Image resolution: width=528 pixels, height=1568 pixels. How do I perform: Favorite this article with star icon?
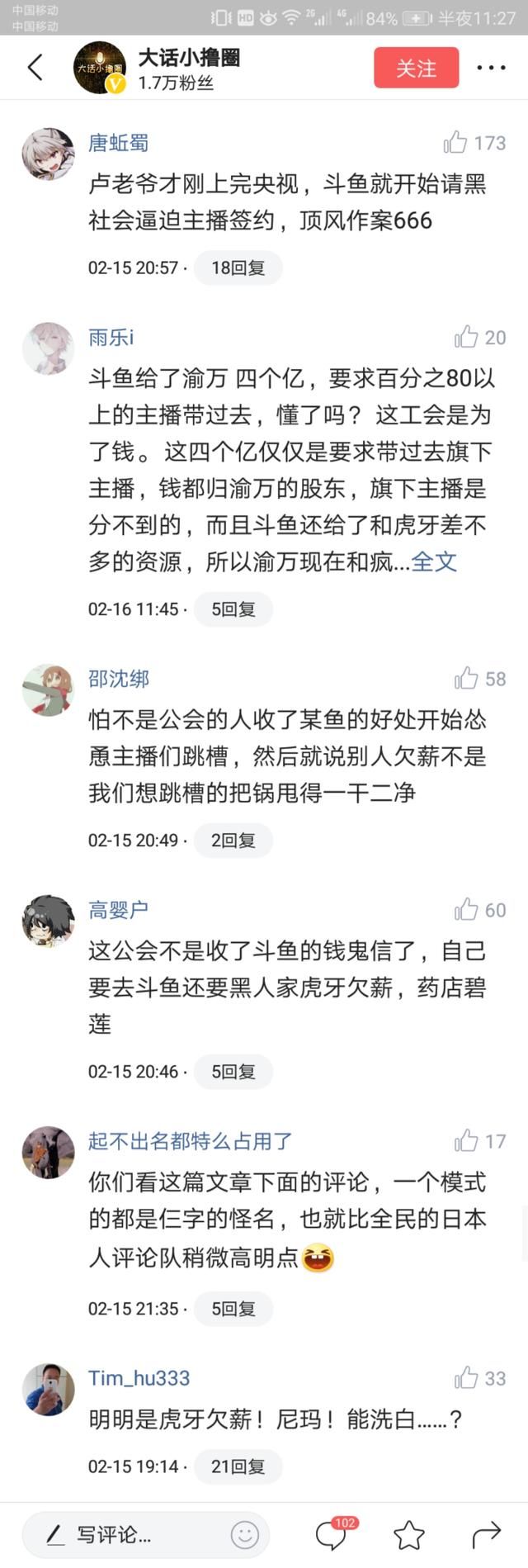(409, 1536)
